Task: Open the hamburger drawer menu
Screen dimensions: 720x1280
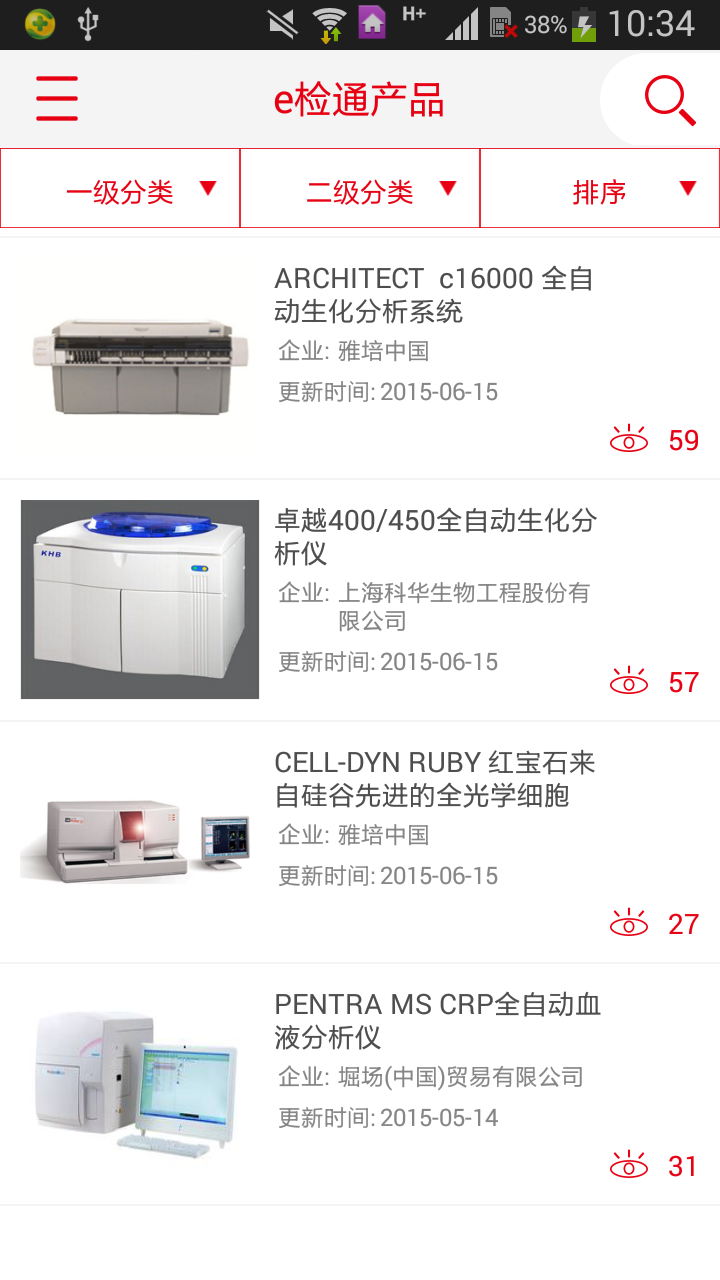Action: pyautogui.click(x=57, y=99)
